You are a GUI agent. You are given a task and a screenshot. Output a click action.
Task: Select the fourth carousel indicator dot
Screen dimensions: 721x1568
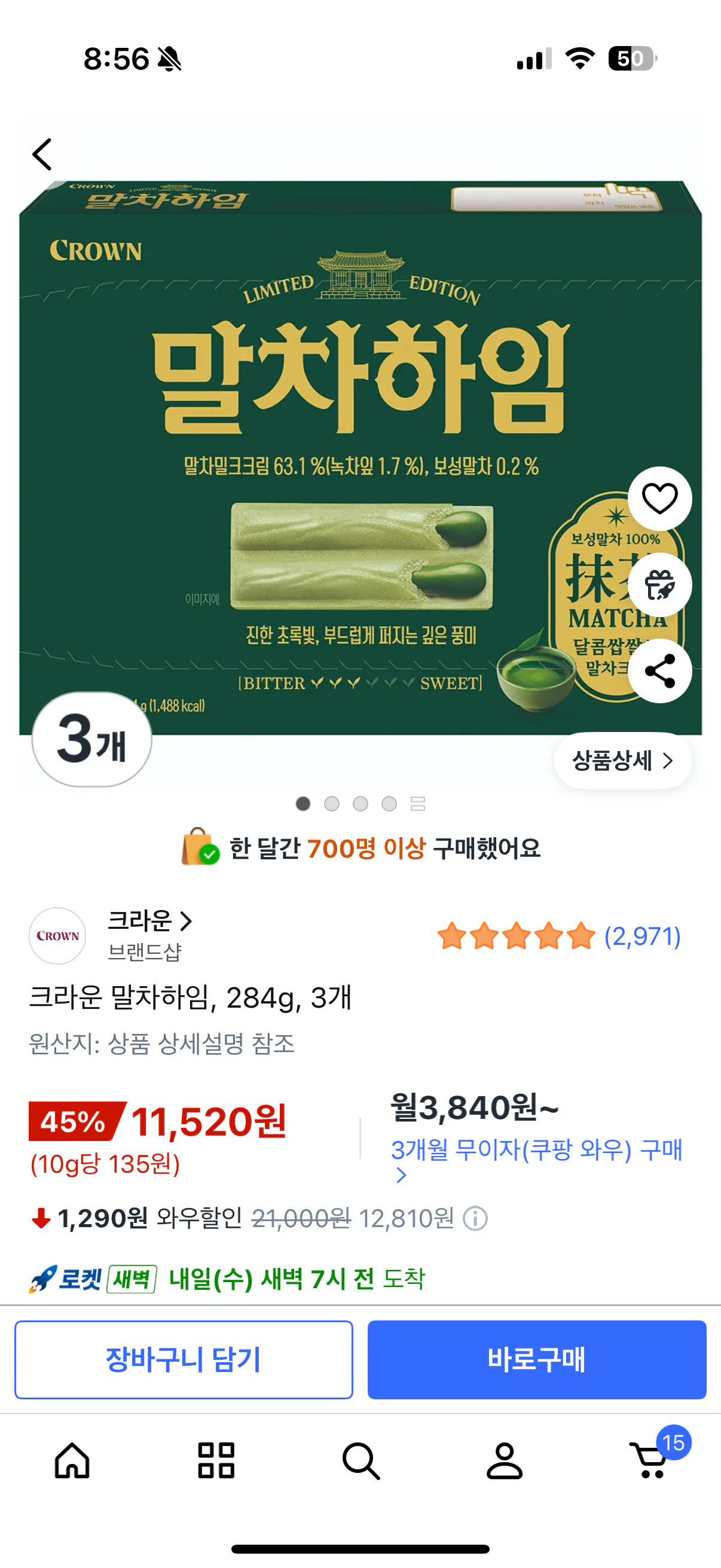(390, 804)
